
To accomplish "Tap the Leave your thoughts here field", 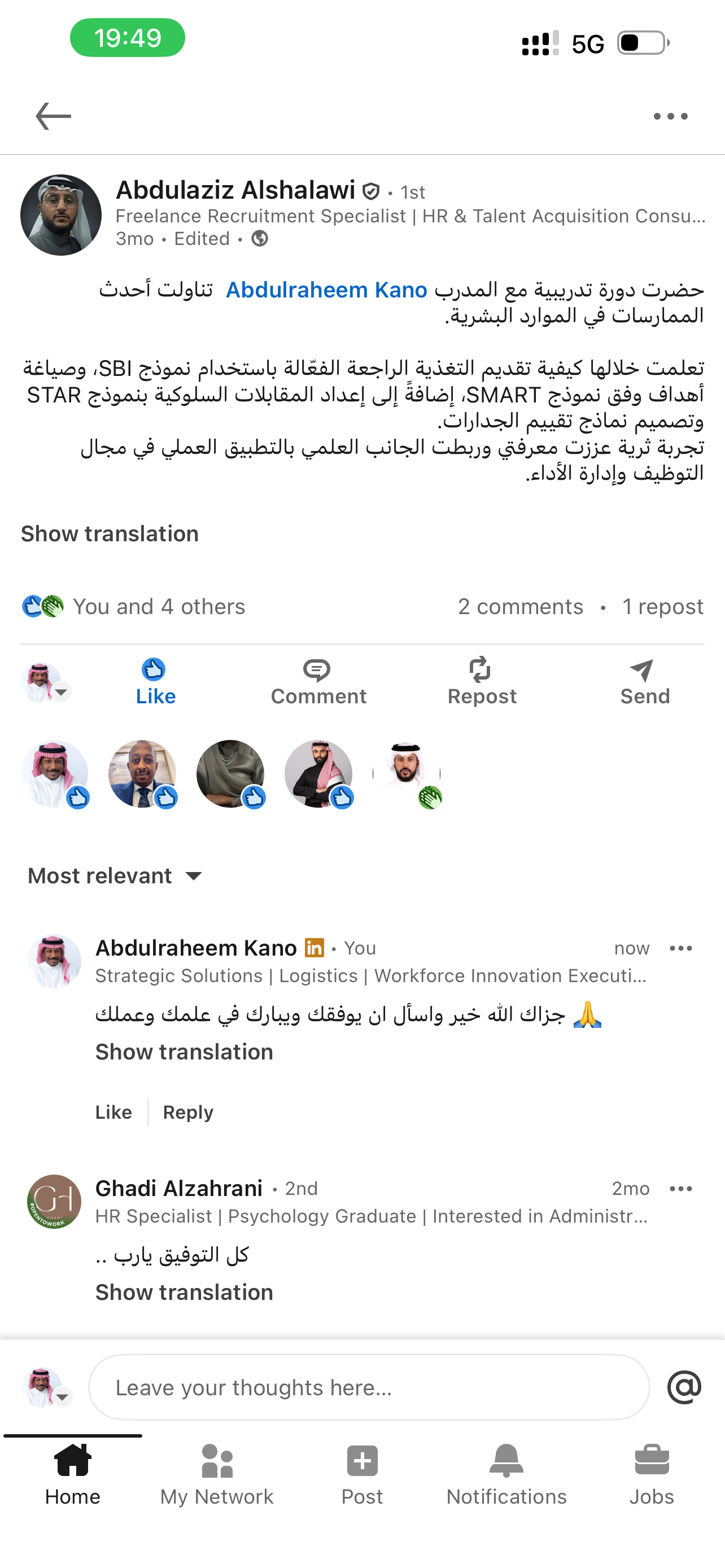I will pos(369,1387).
